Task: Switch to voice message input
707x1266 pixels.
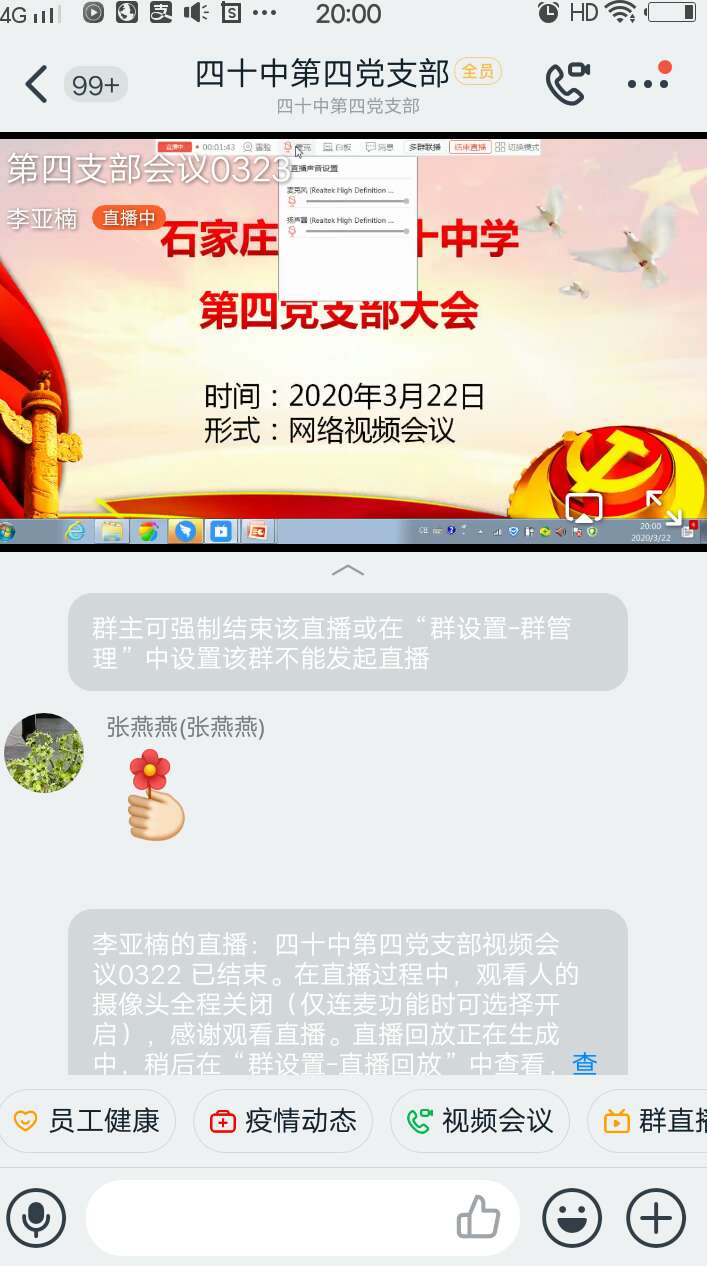Action: point(36,1218)
